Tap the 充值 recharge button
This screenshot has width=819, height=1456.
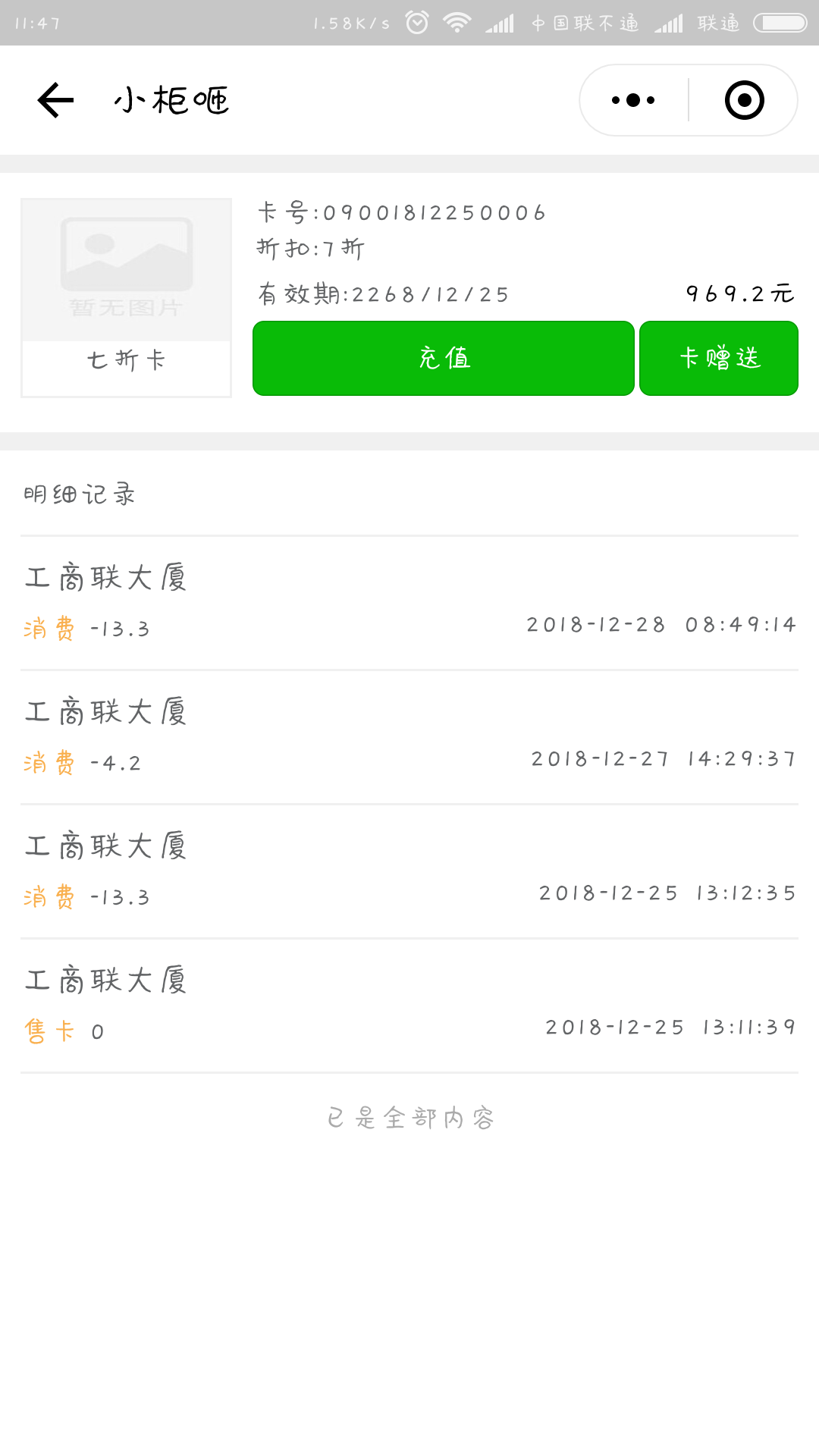tap(444, 358)
